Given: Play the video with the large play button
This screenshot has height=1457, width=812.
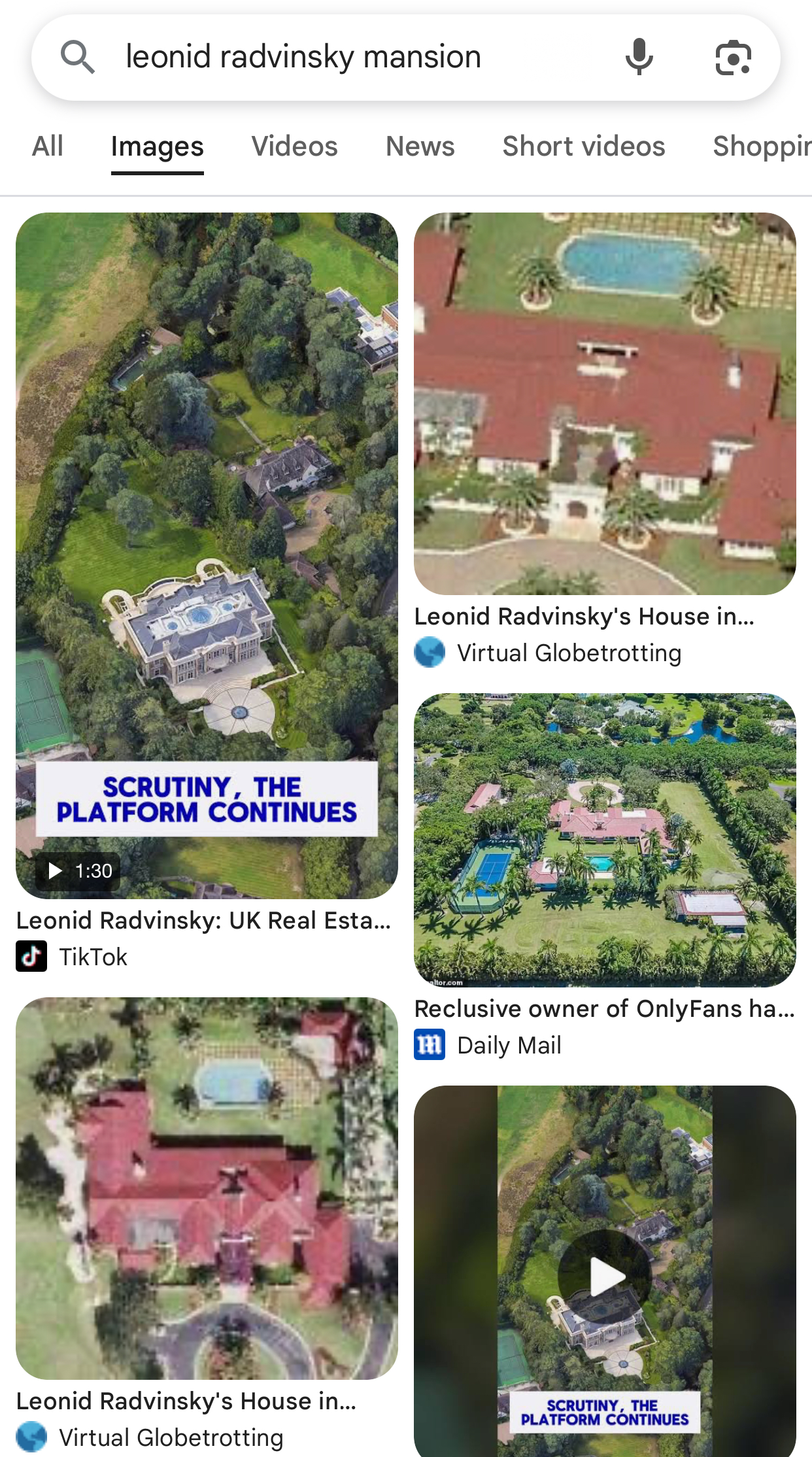Looking at the screenshot, I should click(605, 1276).
